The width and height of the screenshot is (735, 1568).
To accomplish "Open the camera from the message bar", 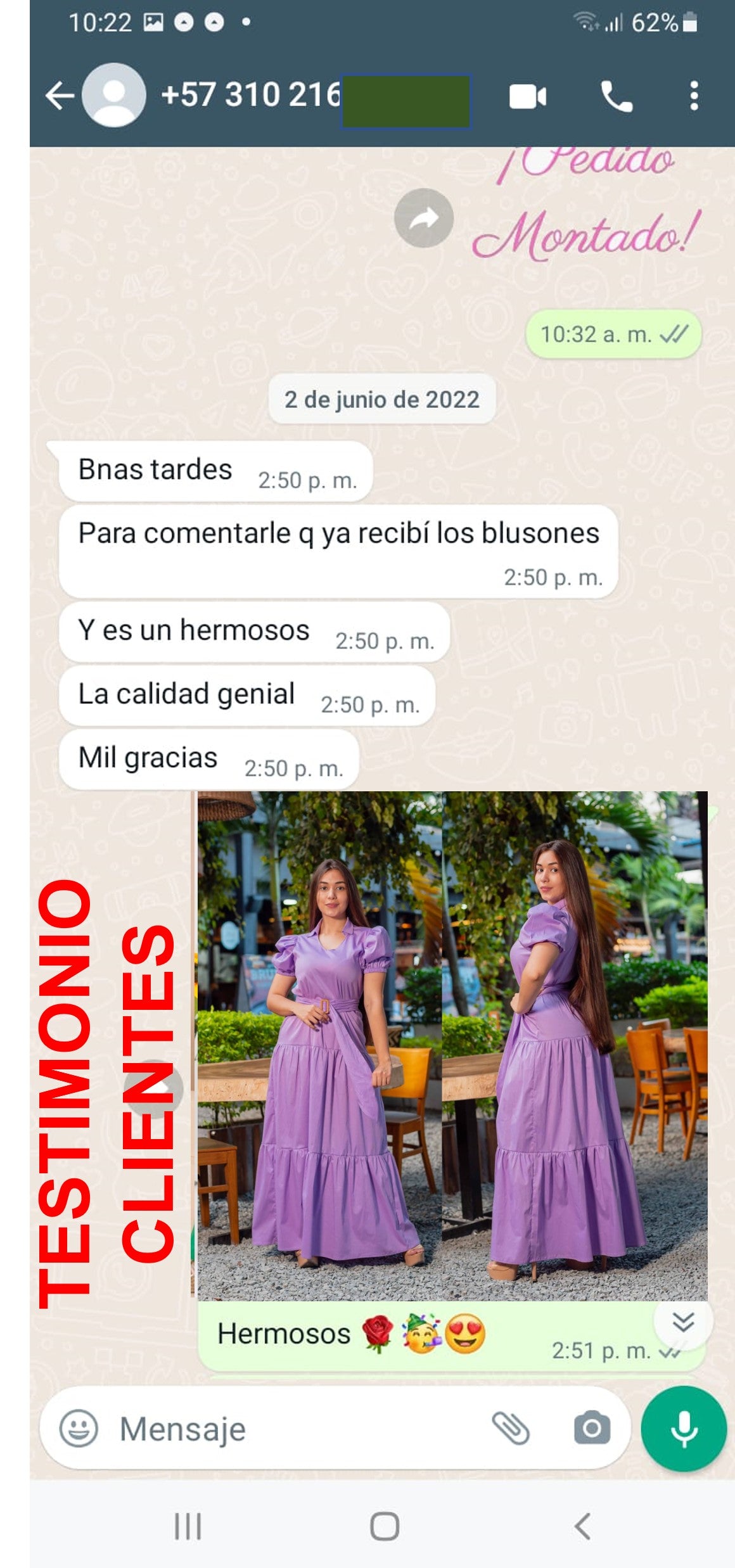I will tap(592, 1429).
